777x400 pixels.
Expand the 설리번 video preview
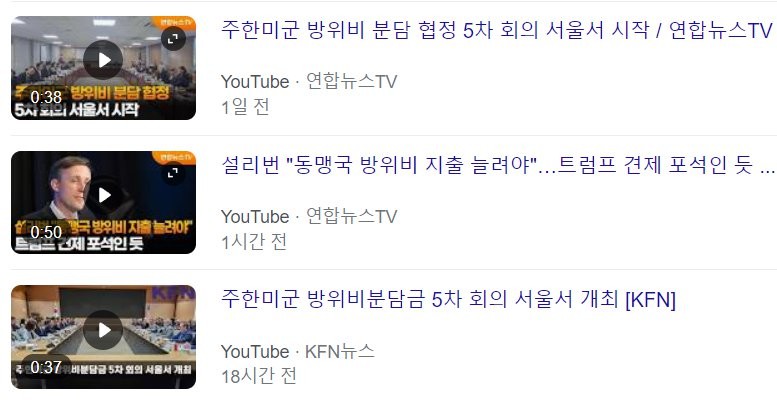[174, 174]
